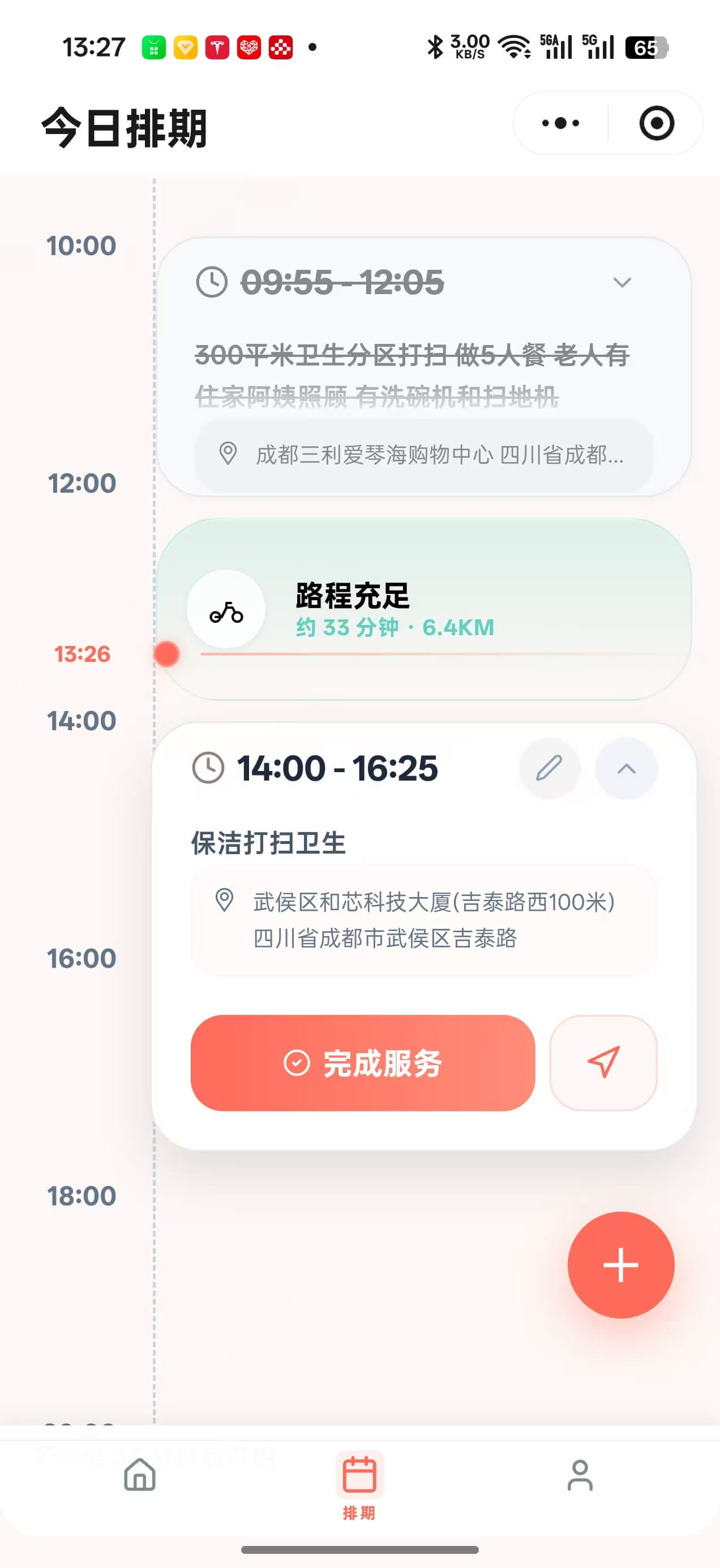Image resolution: width=720 pixels, height=1568 pixels.
Task: Expand the 09:55 - 12:05 task details
Action: [x=622, y=282]
